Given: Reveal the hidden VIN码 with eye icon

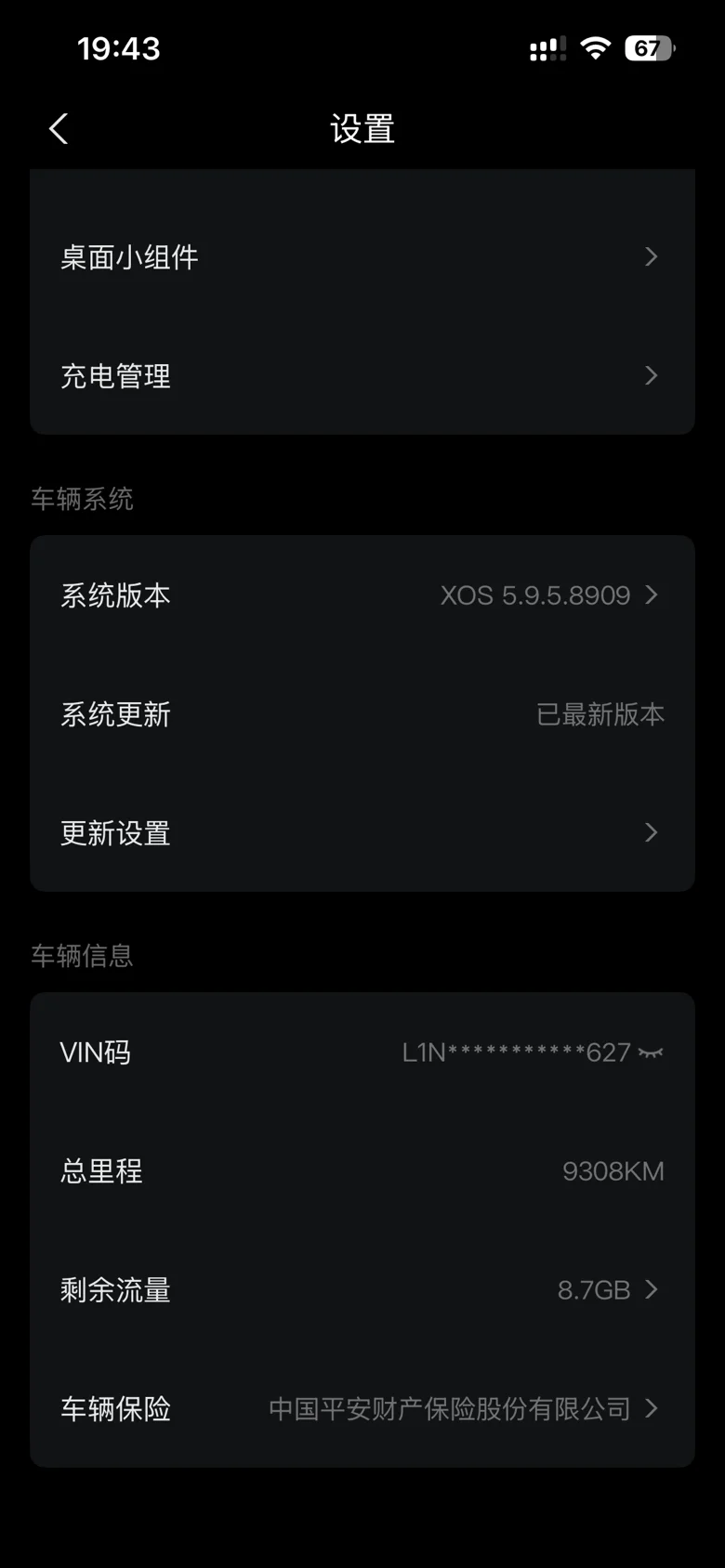Looking at the screenshot, I should pyautogui.click(x=651, y=1052).
